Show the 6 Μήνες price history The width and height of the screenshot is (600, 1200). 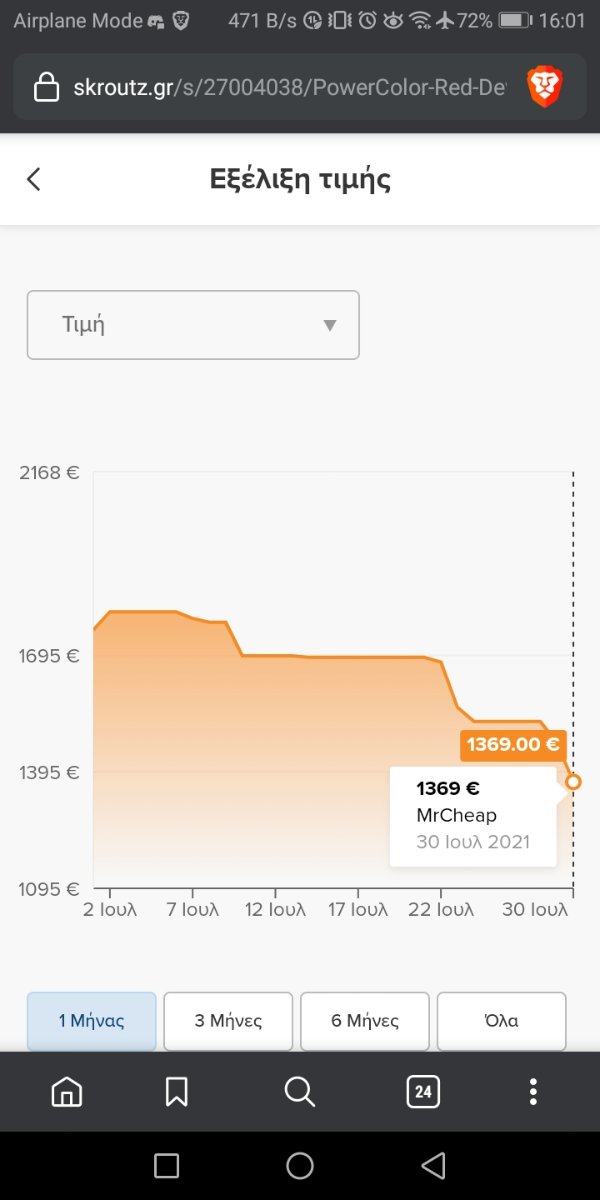(x=365, y=1021)
